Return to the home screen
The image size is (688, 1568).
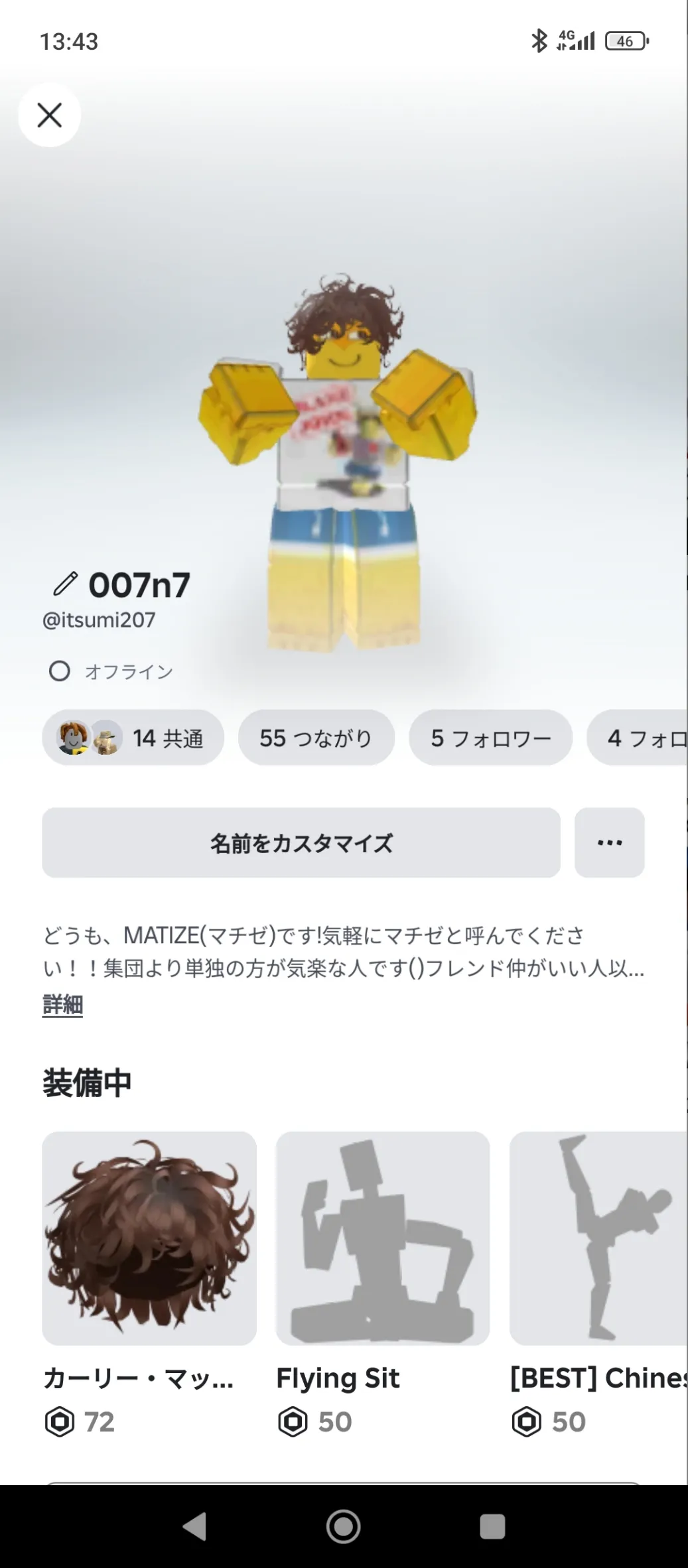click(x=343, y=1526)
